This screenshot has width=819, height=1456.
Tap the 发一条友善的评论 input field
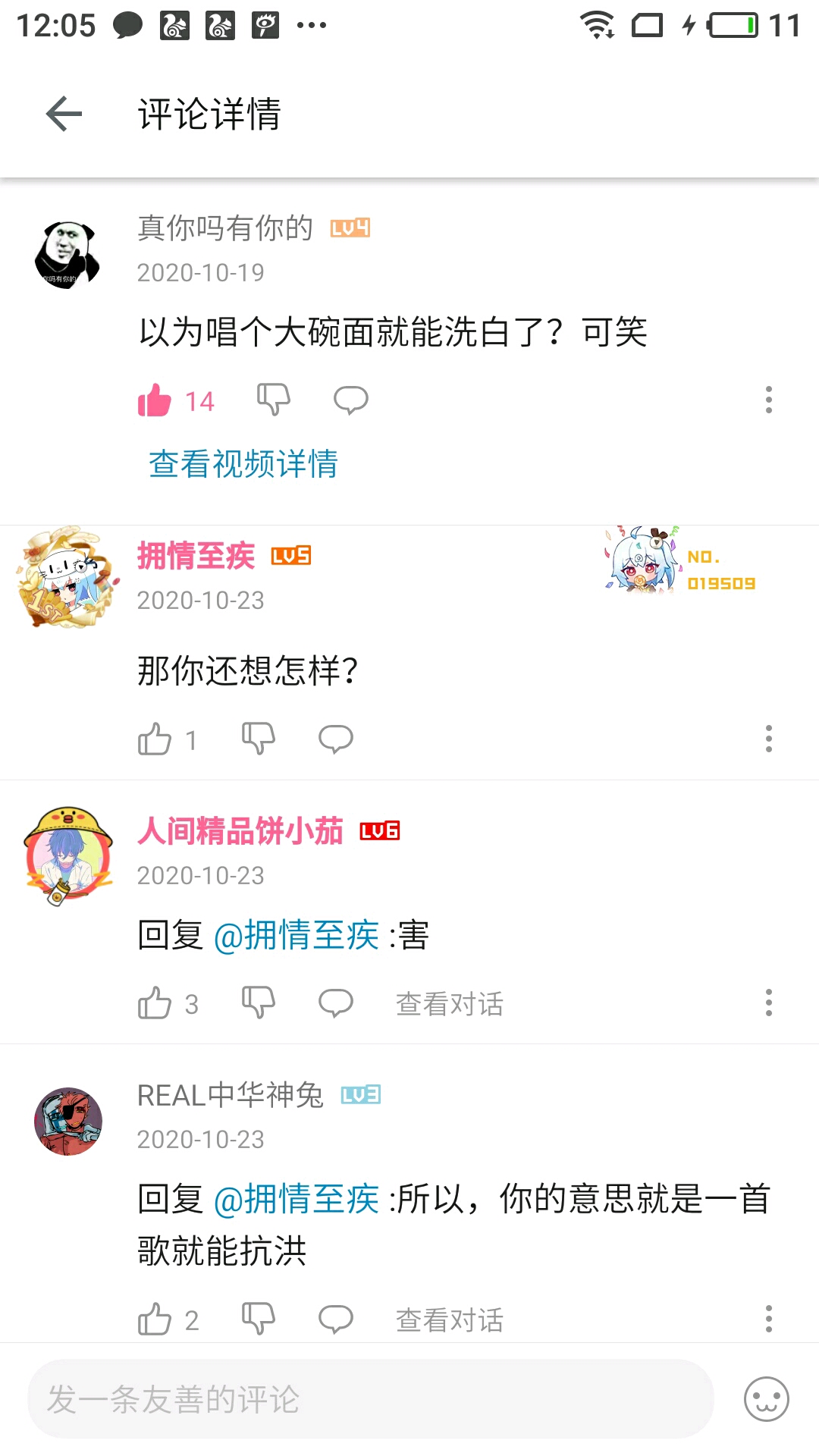click(x=371, y=1399)
